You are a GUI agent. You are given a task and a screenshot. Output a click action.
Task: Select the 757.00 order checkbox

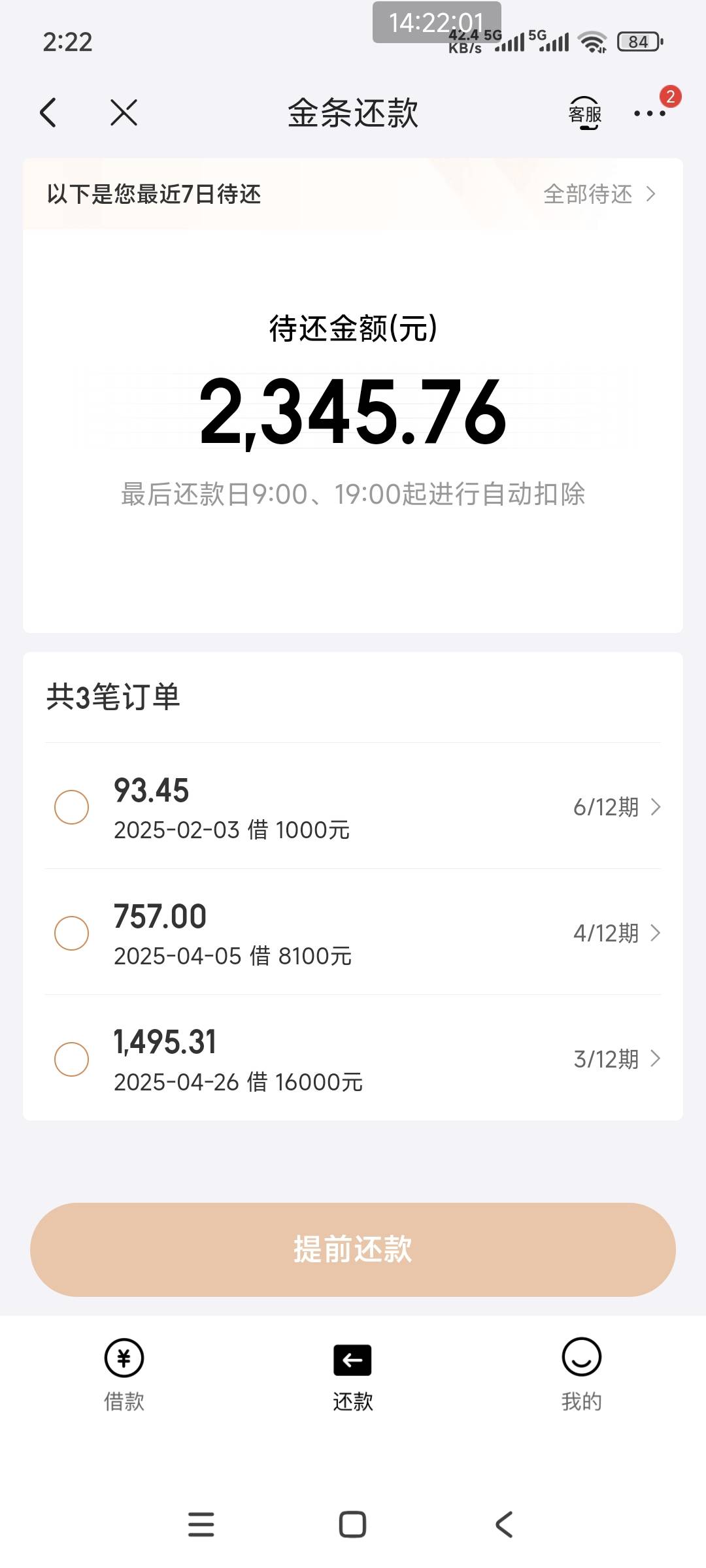pyautogui.click(x=71, y=933)
